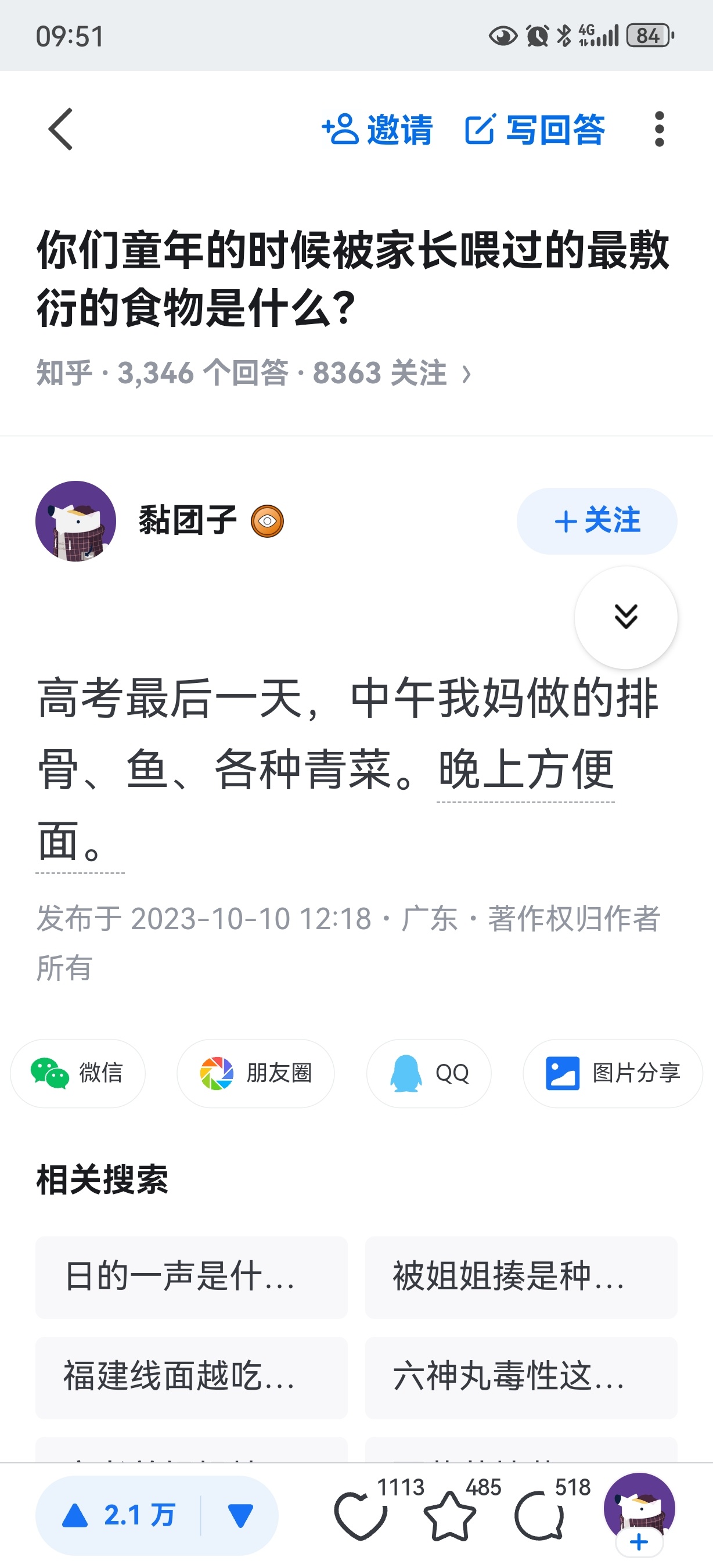Share the answer to 微信
The height and width of the screenshot is (1568, 713).
point(78,1073)
